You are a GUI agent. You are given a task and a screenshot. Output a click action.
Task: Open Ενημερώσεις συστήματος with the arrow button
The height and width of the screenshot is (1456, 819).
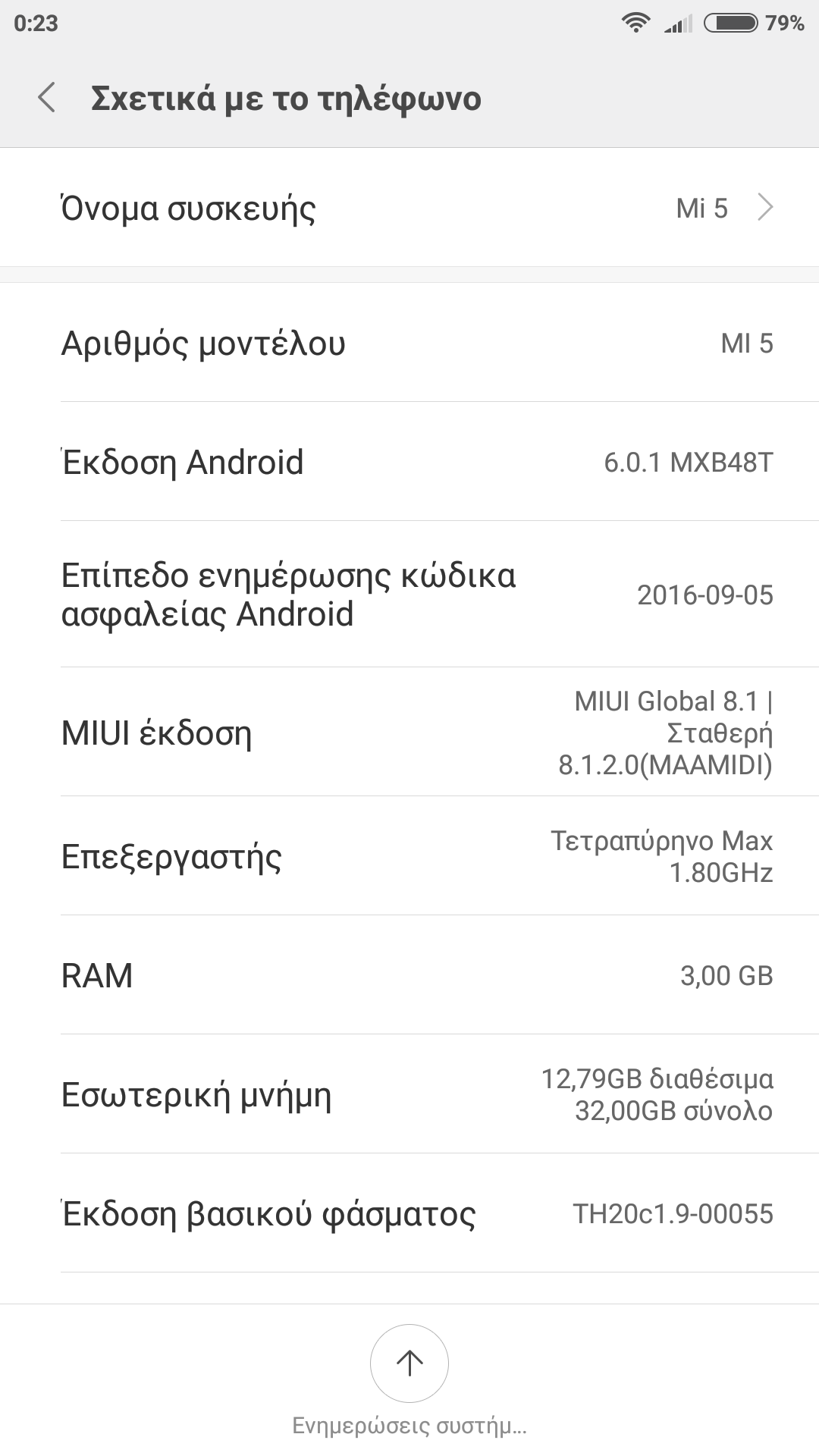(409, 1363)
